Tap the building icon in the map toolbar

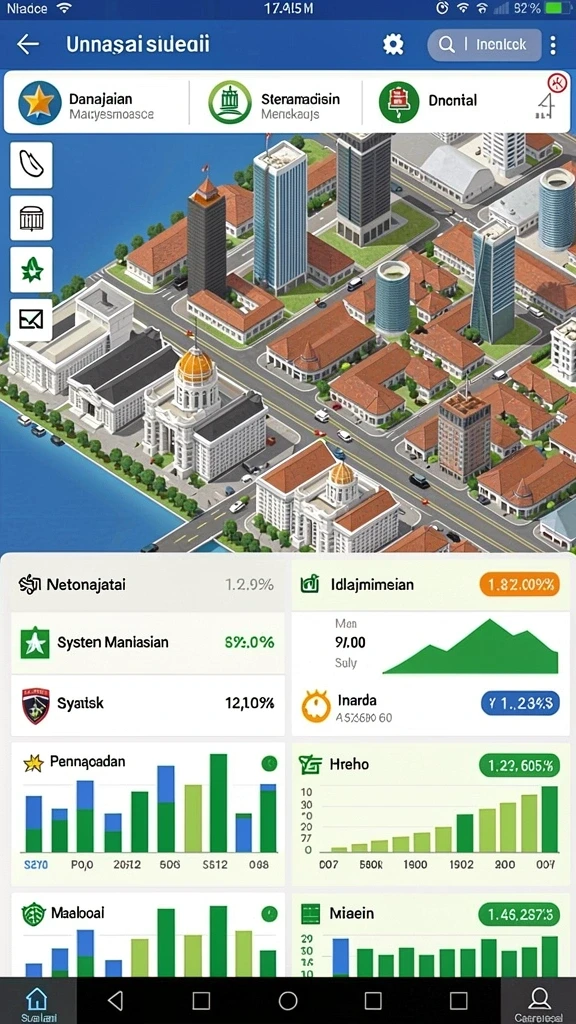31,218
